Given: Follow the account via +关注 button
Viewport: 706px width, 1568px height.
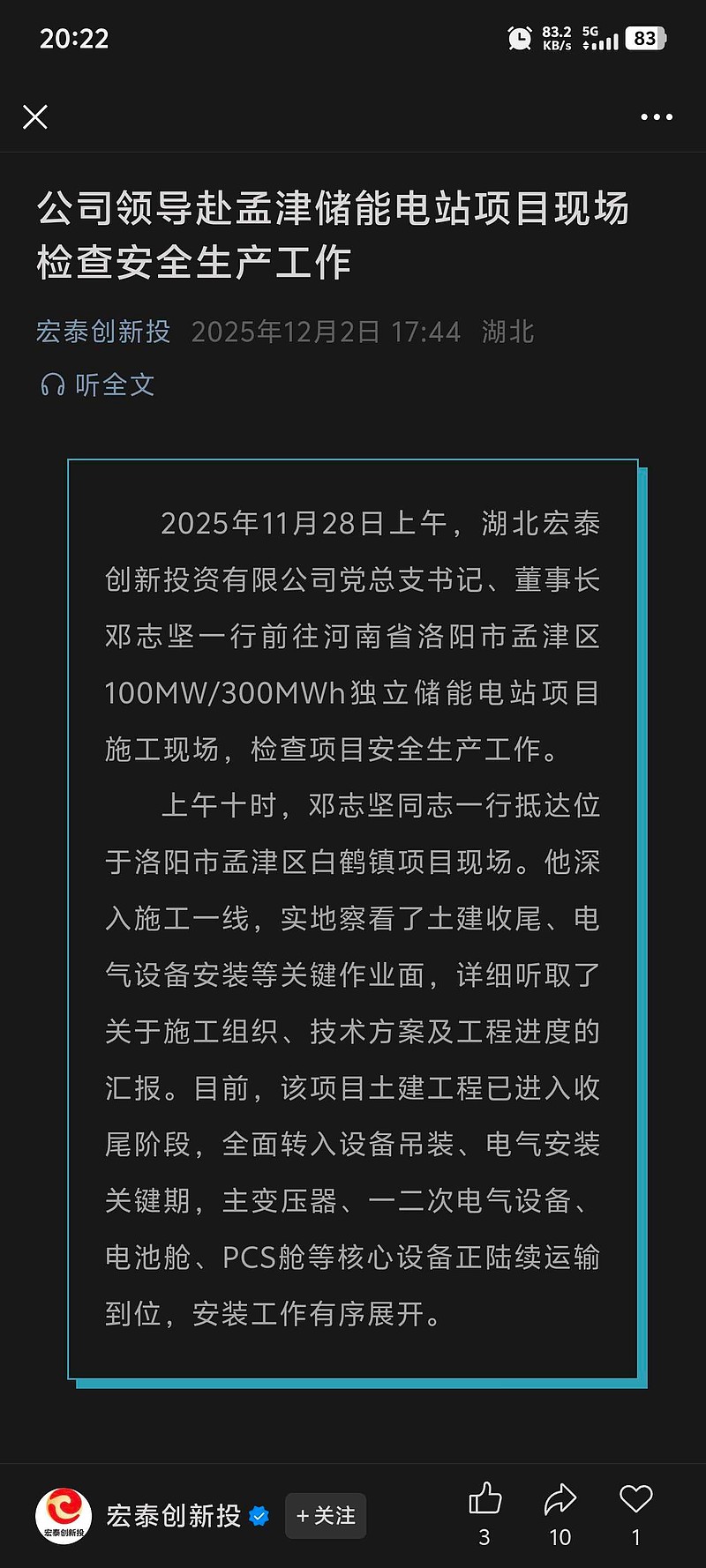Looking at the screenshot, I should [x=325, y=1515].
